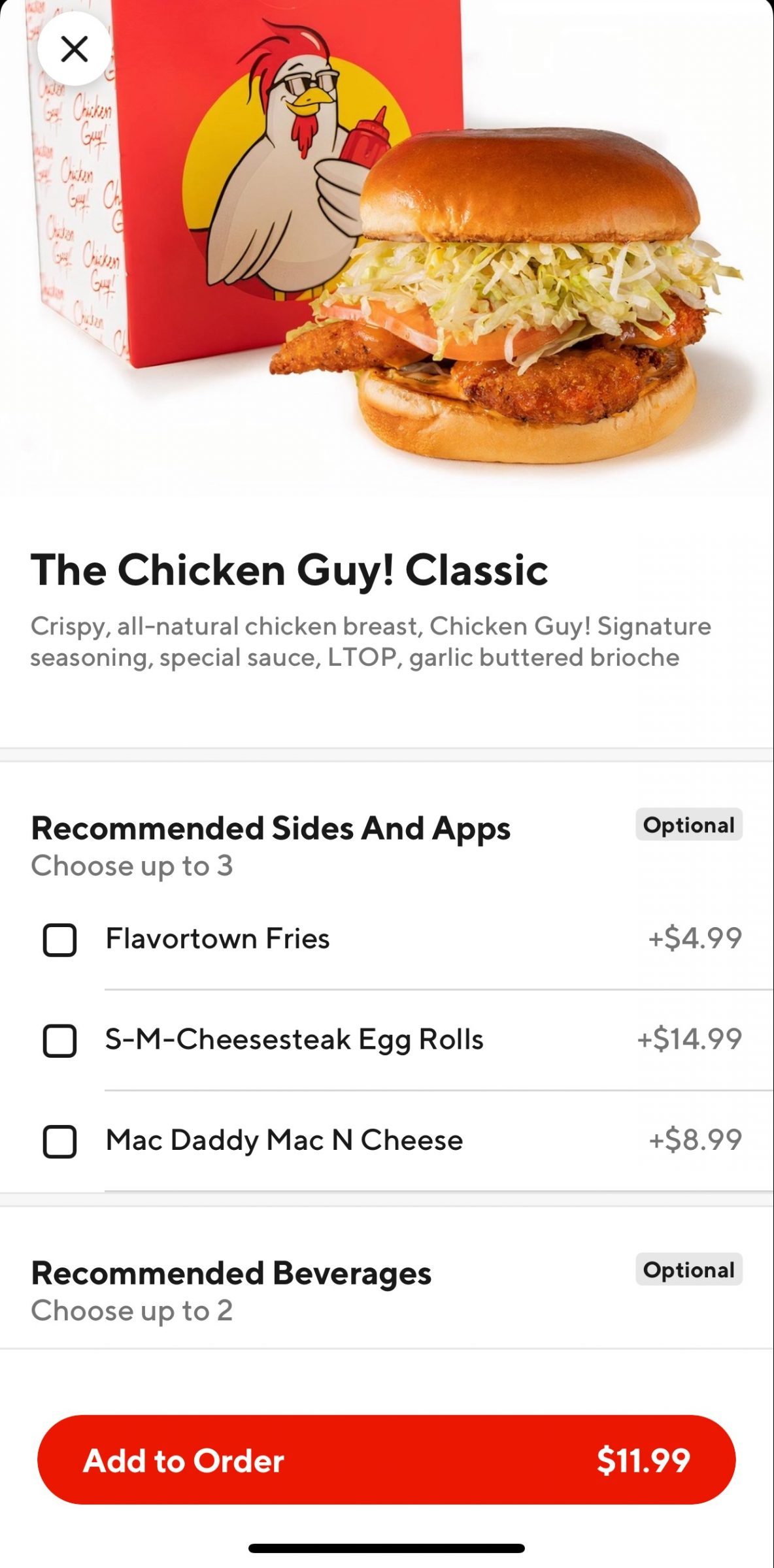Screen dimensions: 774x1568
Task: Tap Add to Order for $11.99
Action: click(386, 1460)
